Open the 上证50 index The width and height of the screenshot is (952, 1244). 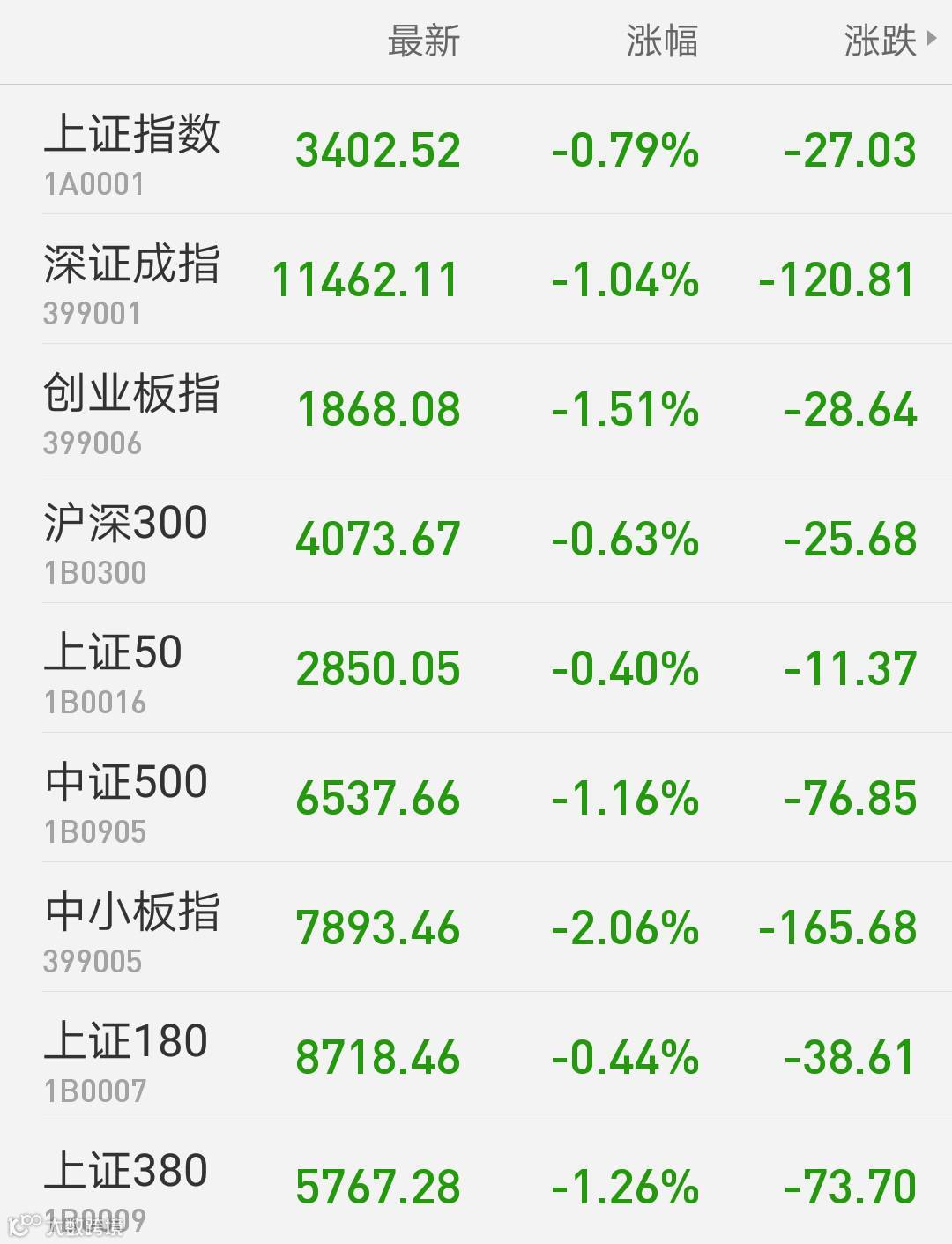tap(476, 668)
